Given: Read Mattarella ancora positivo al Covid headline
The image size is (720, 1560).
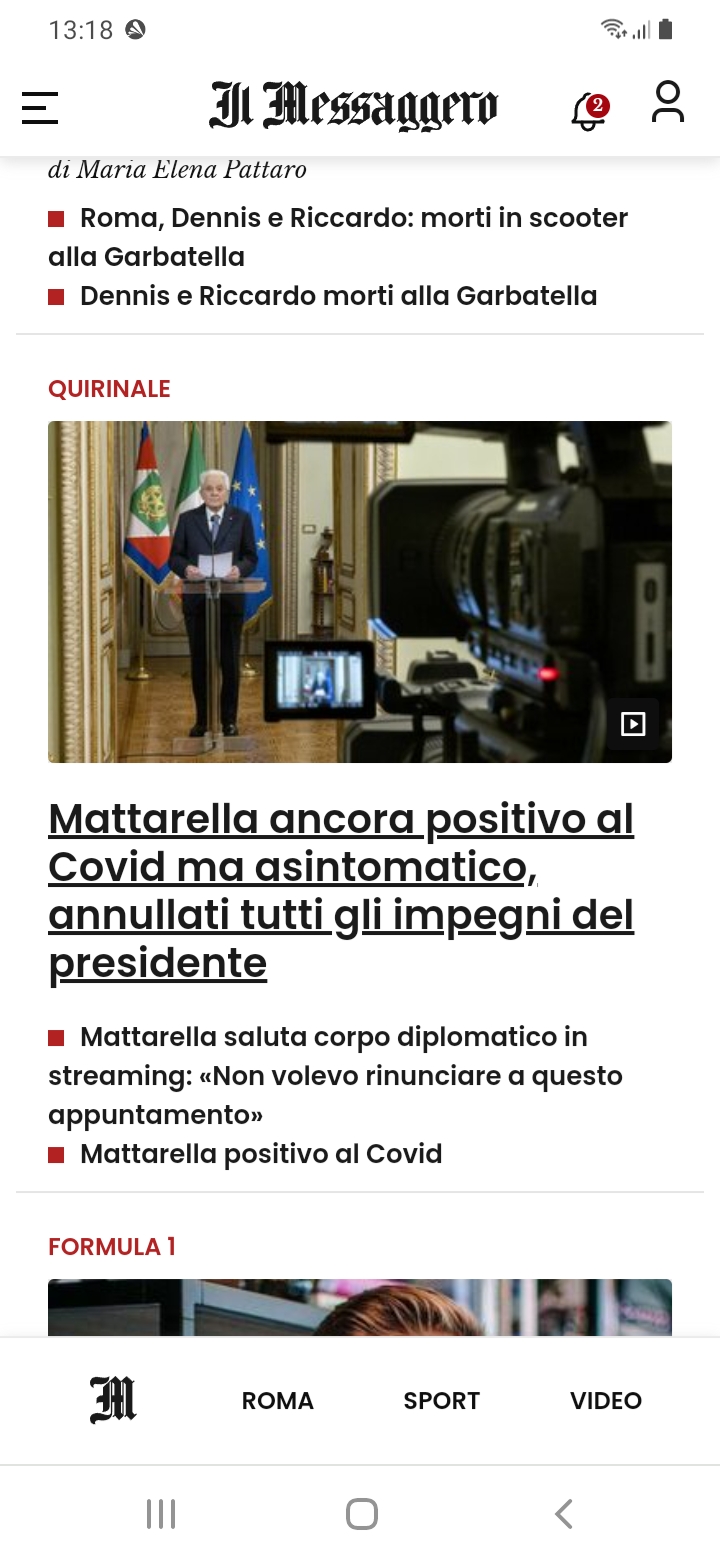Looking at the screenshot, I should tap(340, 890).
